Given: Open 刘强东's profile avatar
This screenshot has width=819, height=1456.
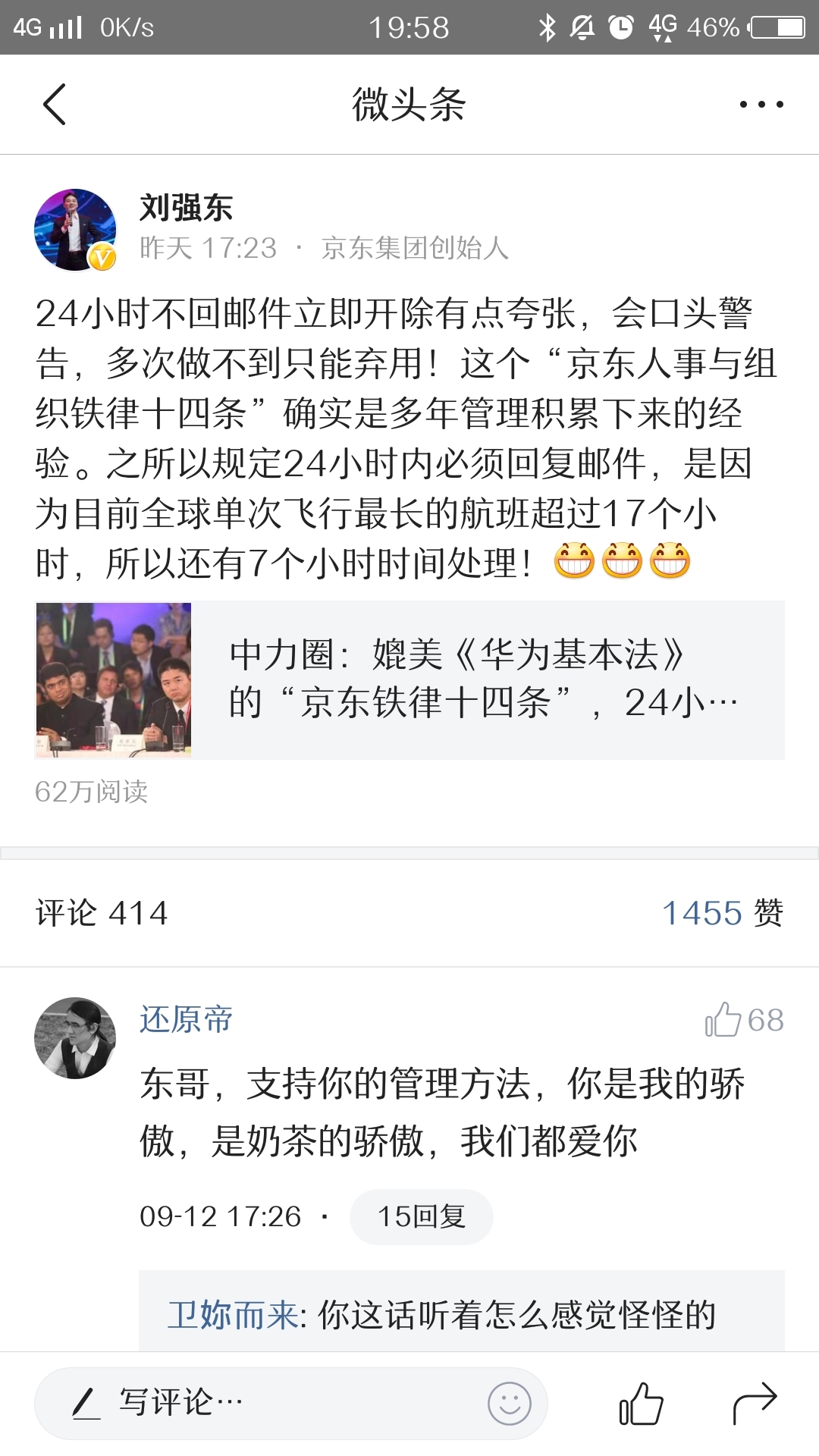Looking at the screenshot, I should pos(74,230).
